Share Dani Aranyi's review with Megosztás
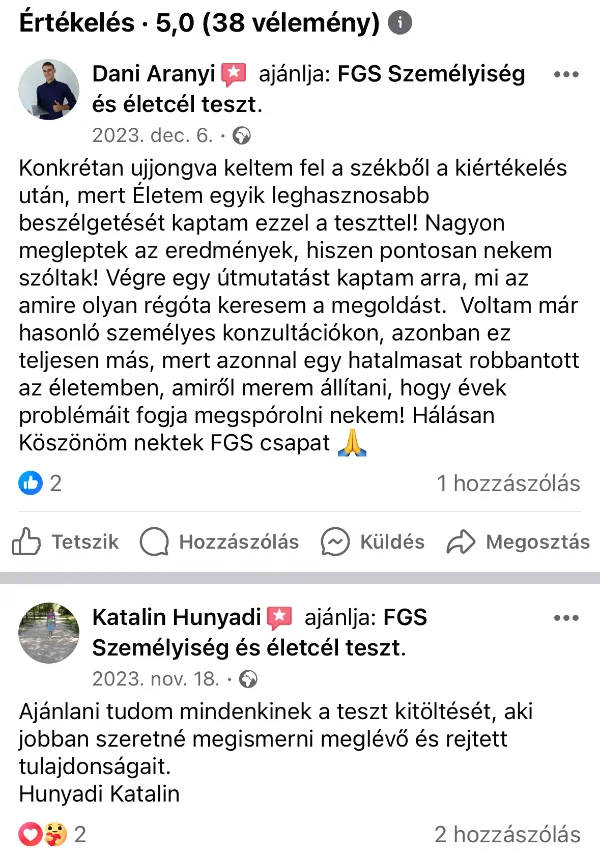 click(518, 542)
